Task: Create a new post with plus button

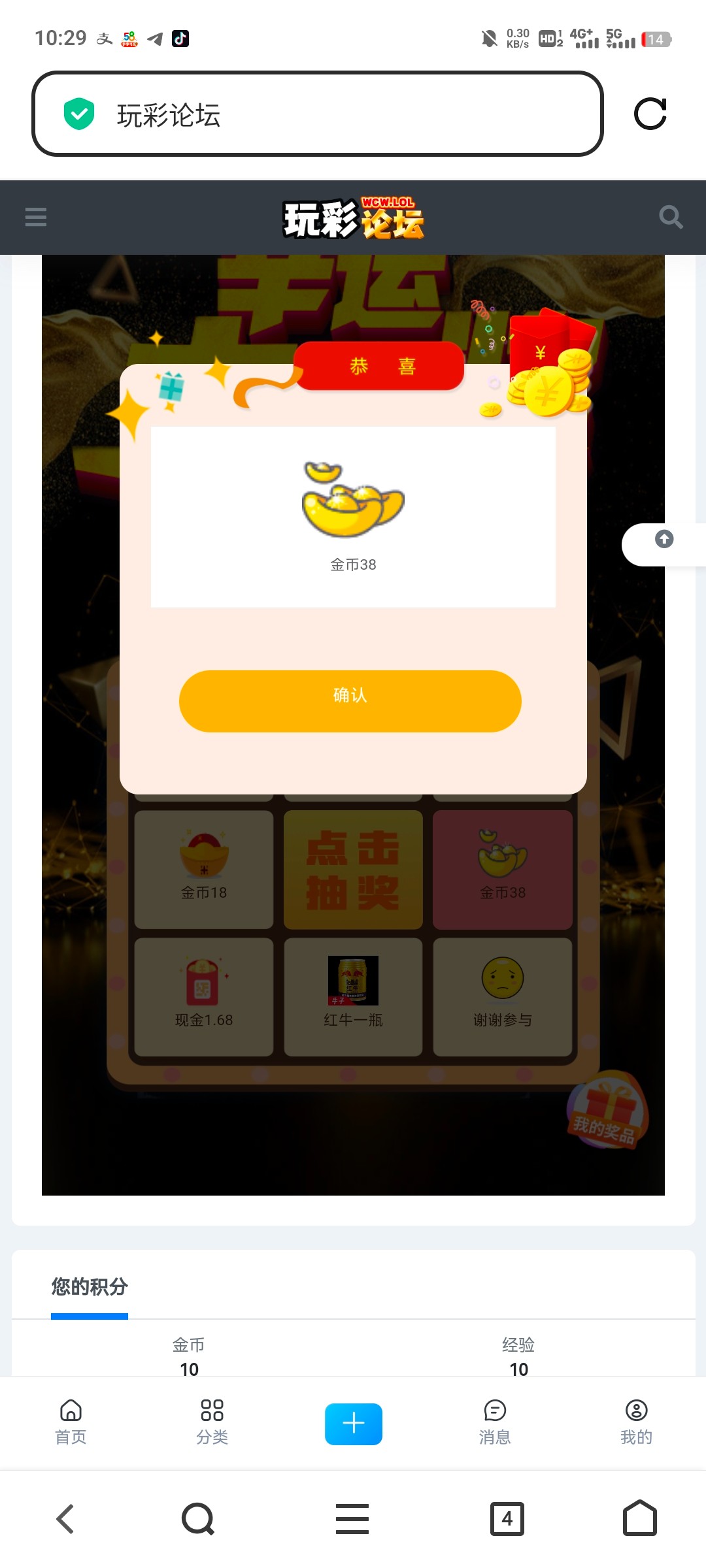Action: 353,1424
